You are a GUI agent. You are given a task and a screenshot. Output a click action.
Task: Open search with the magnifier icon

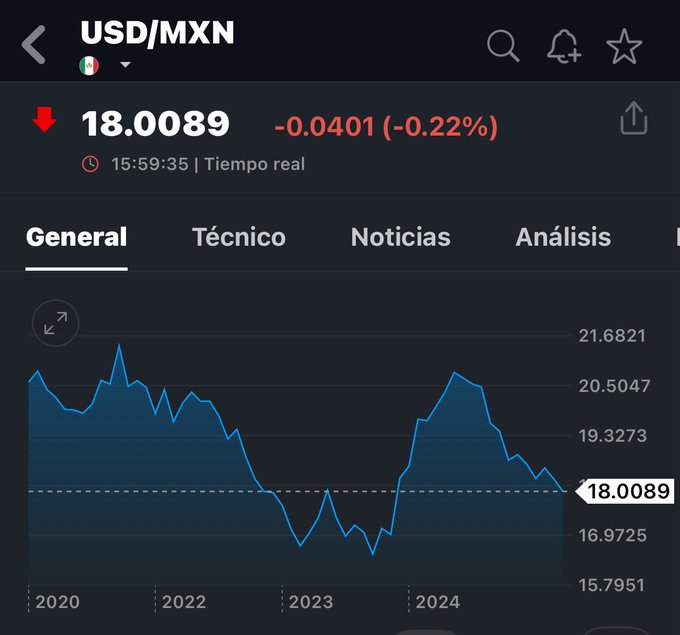coord(503,46)
